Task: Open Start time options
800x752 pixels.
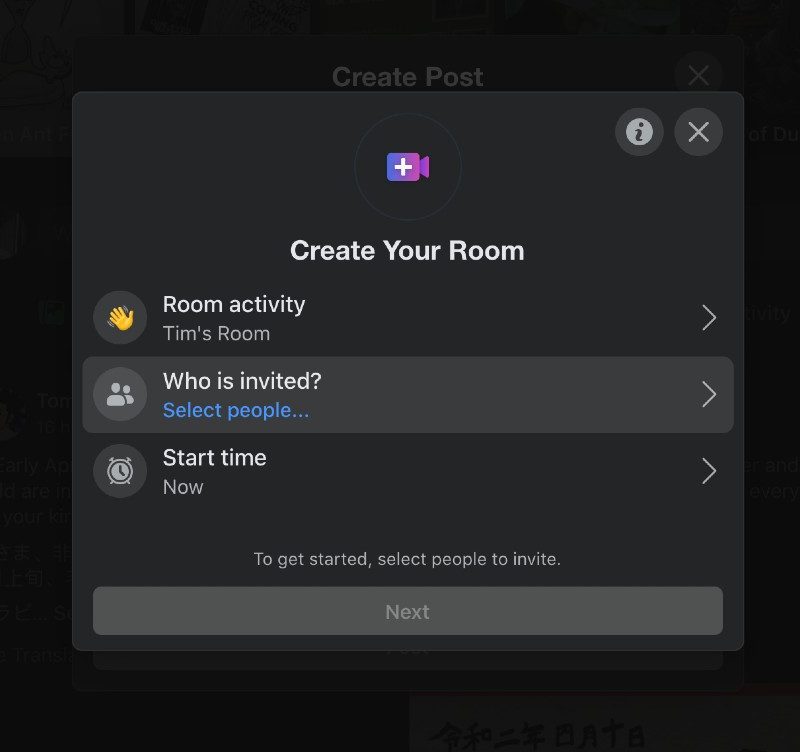Action: coord(407,471)
